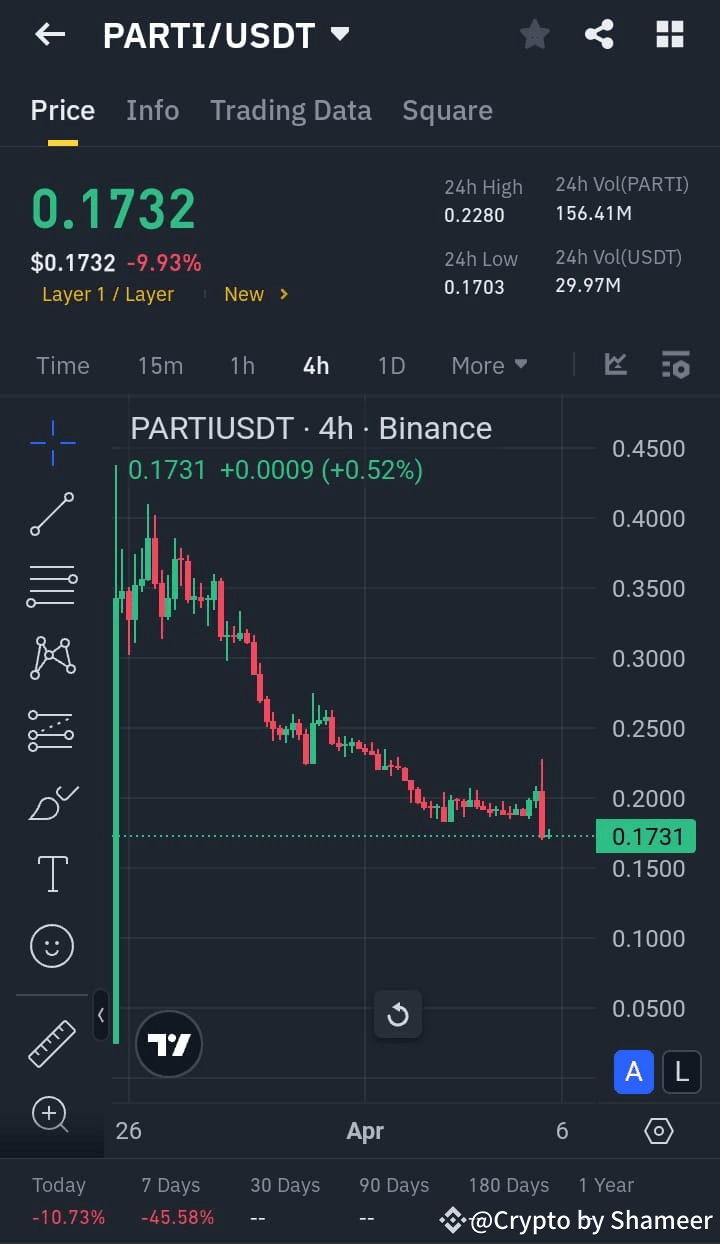This screenshot has height=1244, width=720.
Task: Toggle auto scale with the A button
Action: [634, 1071]
